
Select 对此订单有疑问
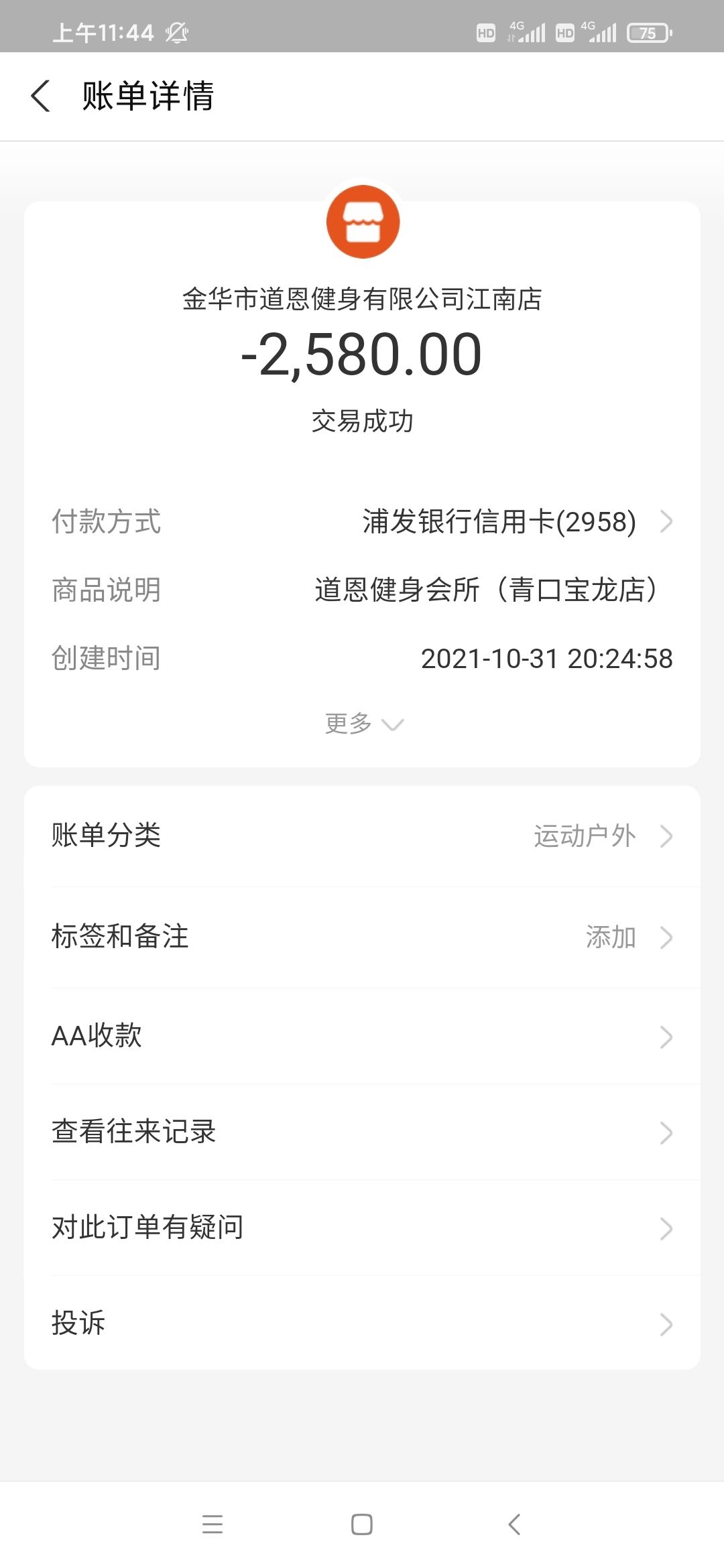(362, 1228)
